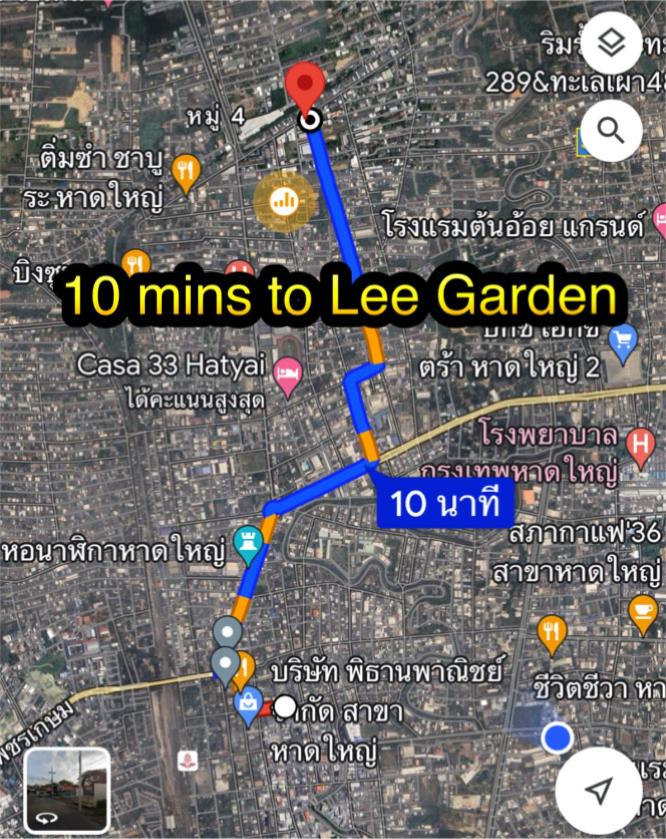The image size is (666, 839).
Task: Select the โรงพยาบาลกรุงเทพหาดใหญ่ hospital marker
Action: tap(640, 441)
